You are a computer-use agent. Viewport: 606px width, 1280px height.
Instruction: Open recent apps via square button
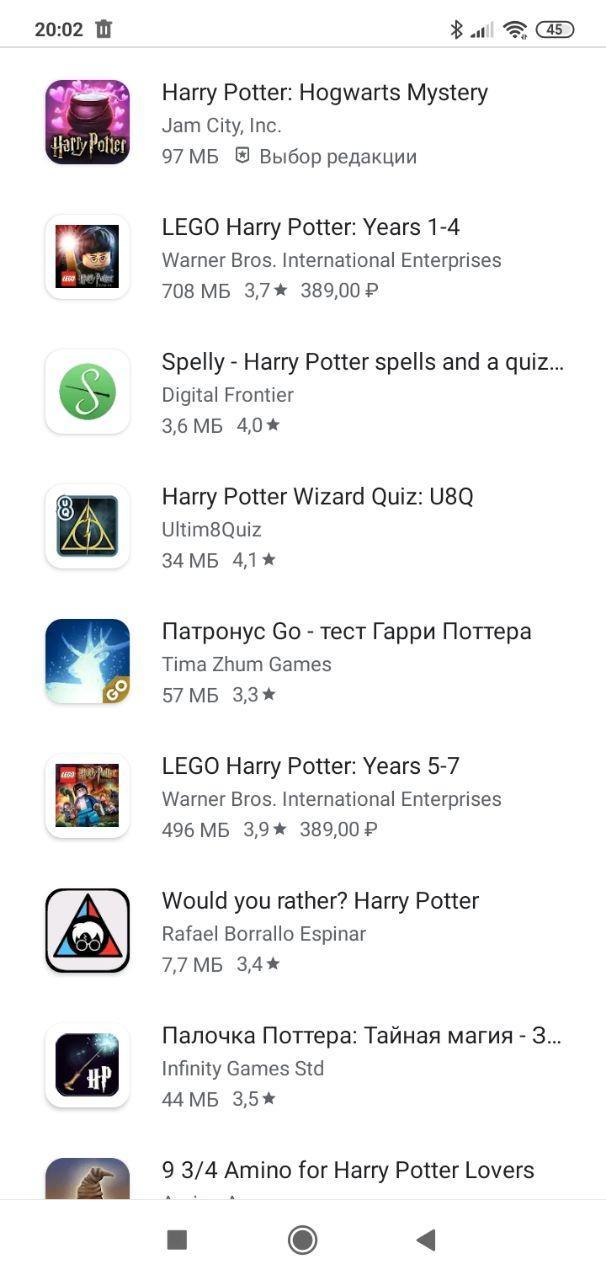click(x=177, y=1240)
